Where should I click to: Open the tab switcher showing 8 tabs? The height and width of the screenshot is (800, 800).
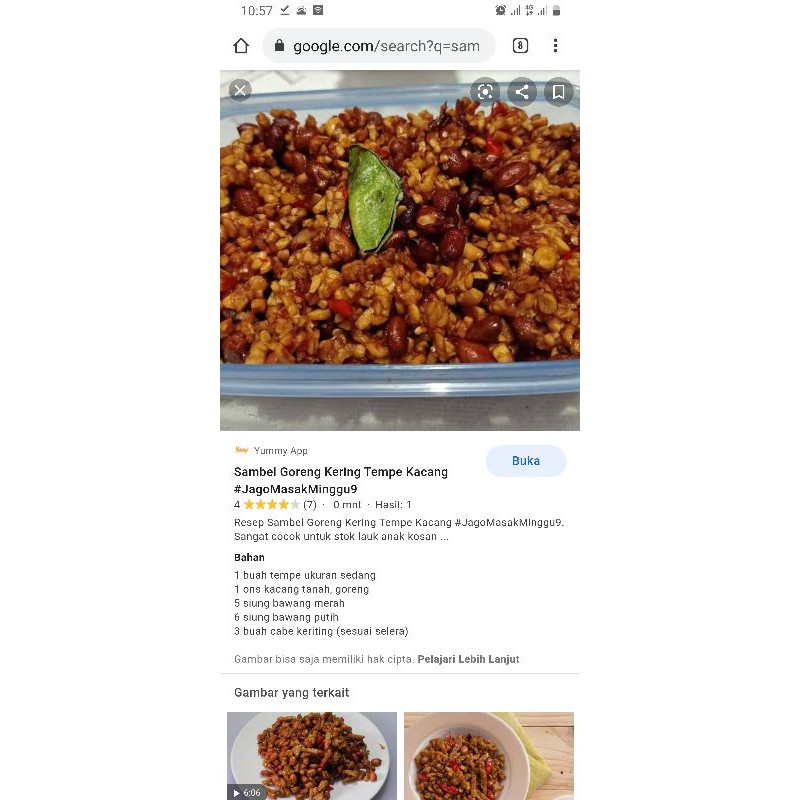pos(520,46)
